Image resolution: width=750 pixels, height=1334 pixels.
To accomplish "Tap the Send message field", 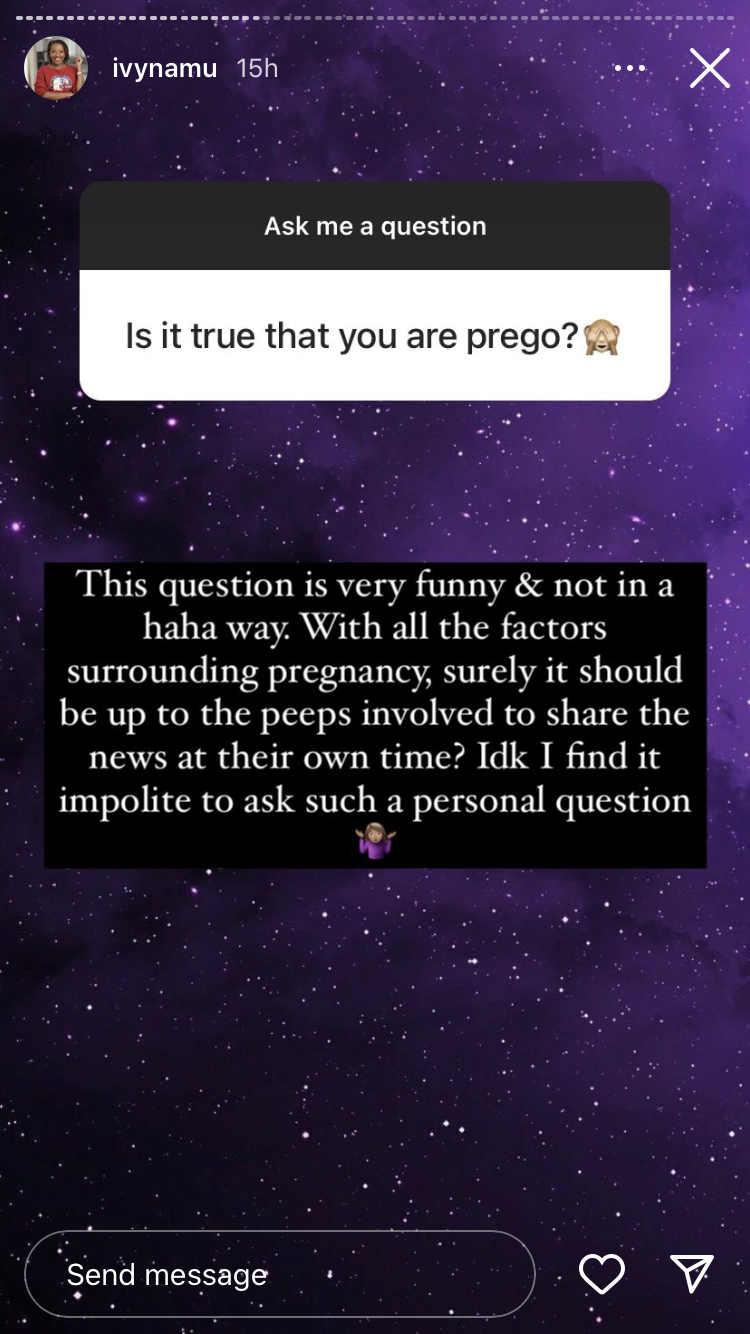I will tap(280, 1274).
